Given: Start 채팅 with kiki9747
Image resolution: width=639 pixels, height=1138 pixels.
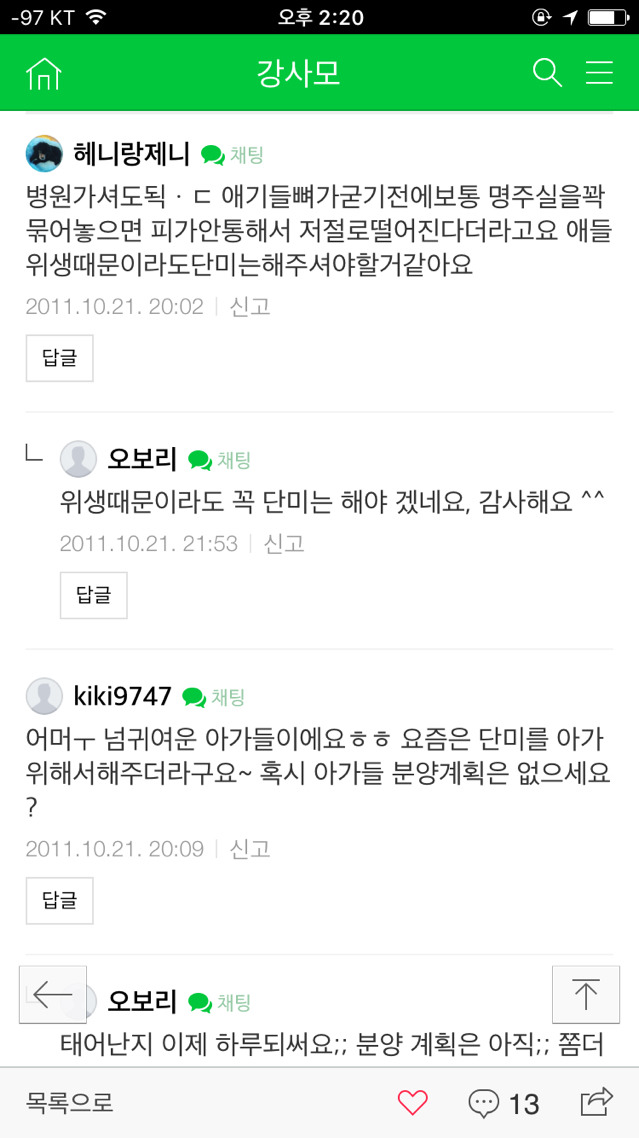Looking at the screenshot, I should click(x=214, y=697).
